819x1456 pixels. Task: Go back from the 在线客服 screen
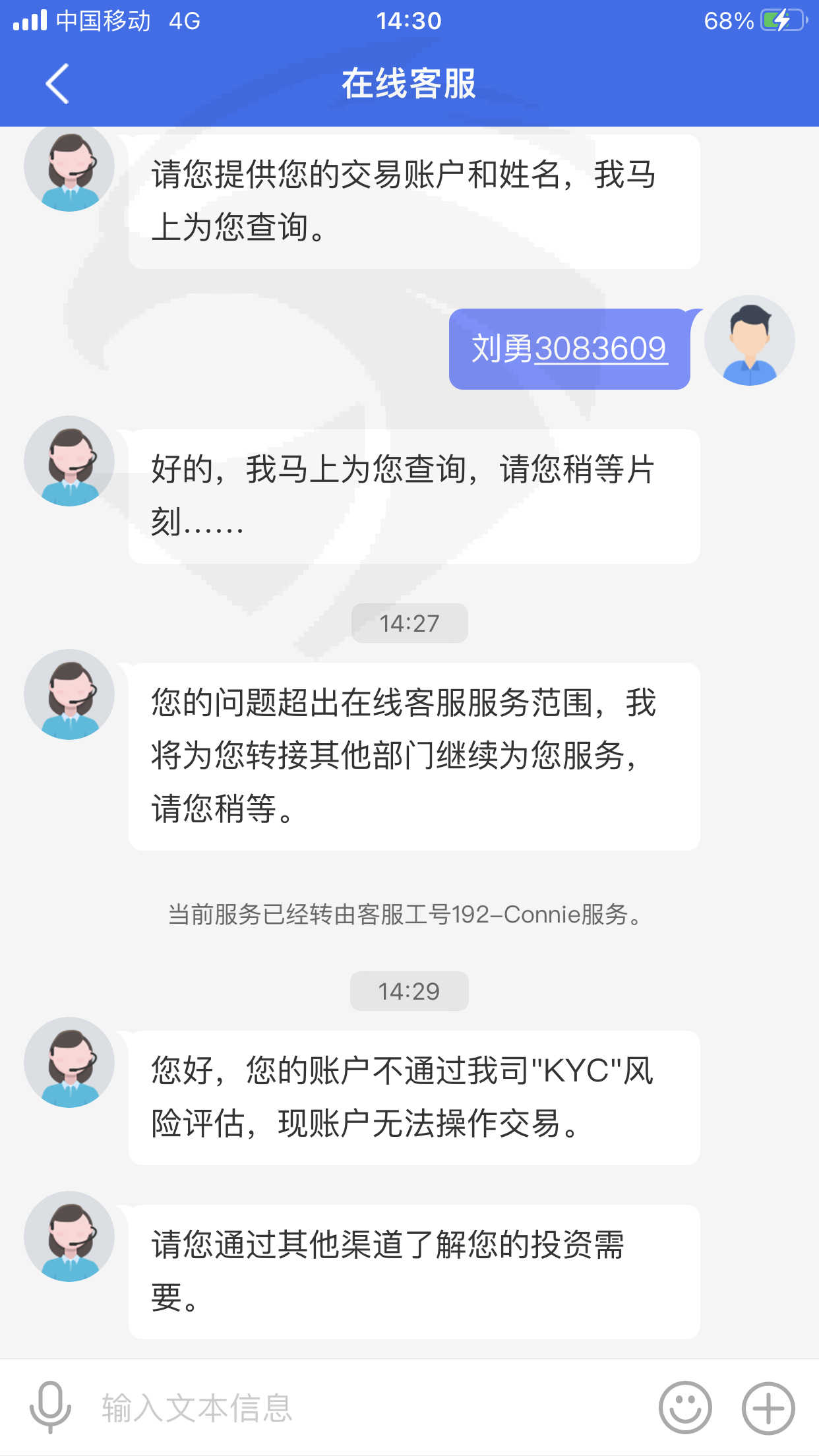click(x=57, y=84)
